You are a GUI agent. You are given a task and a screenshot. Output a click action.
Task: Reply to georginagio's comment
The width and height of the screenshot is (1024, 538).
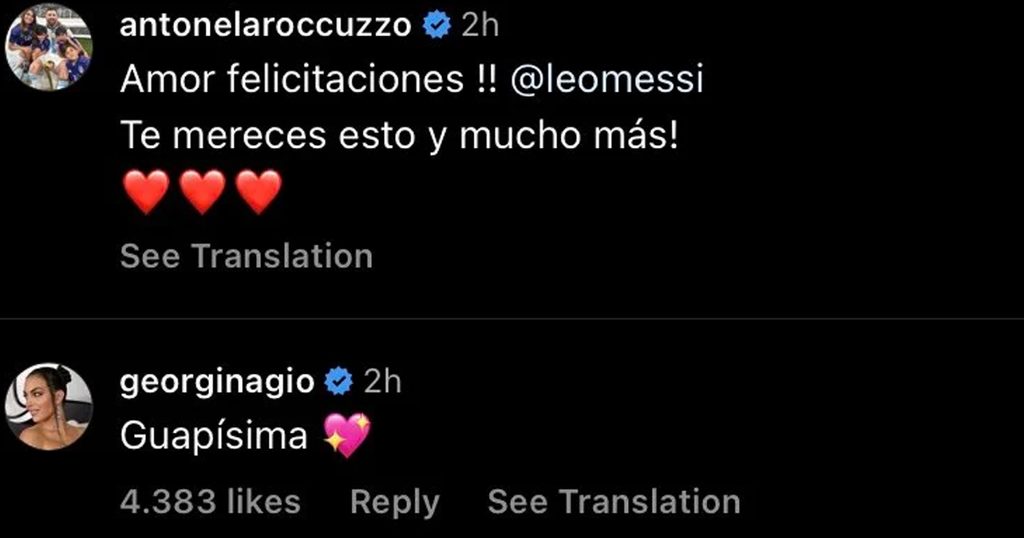pyautogui.click(x=395, y=502)
